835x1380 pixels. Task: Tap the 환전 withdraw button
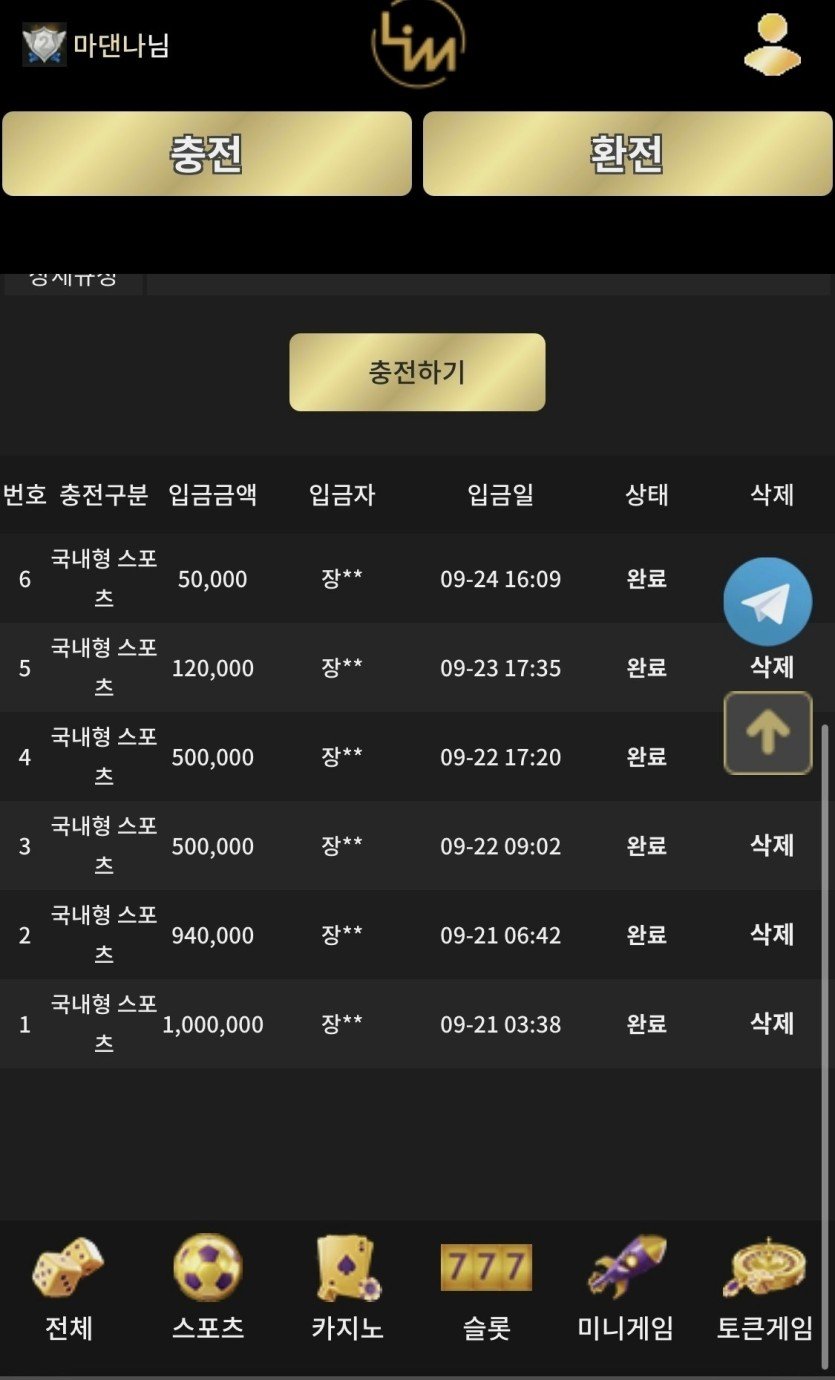(x=627, y=153)
